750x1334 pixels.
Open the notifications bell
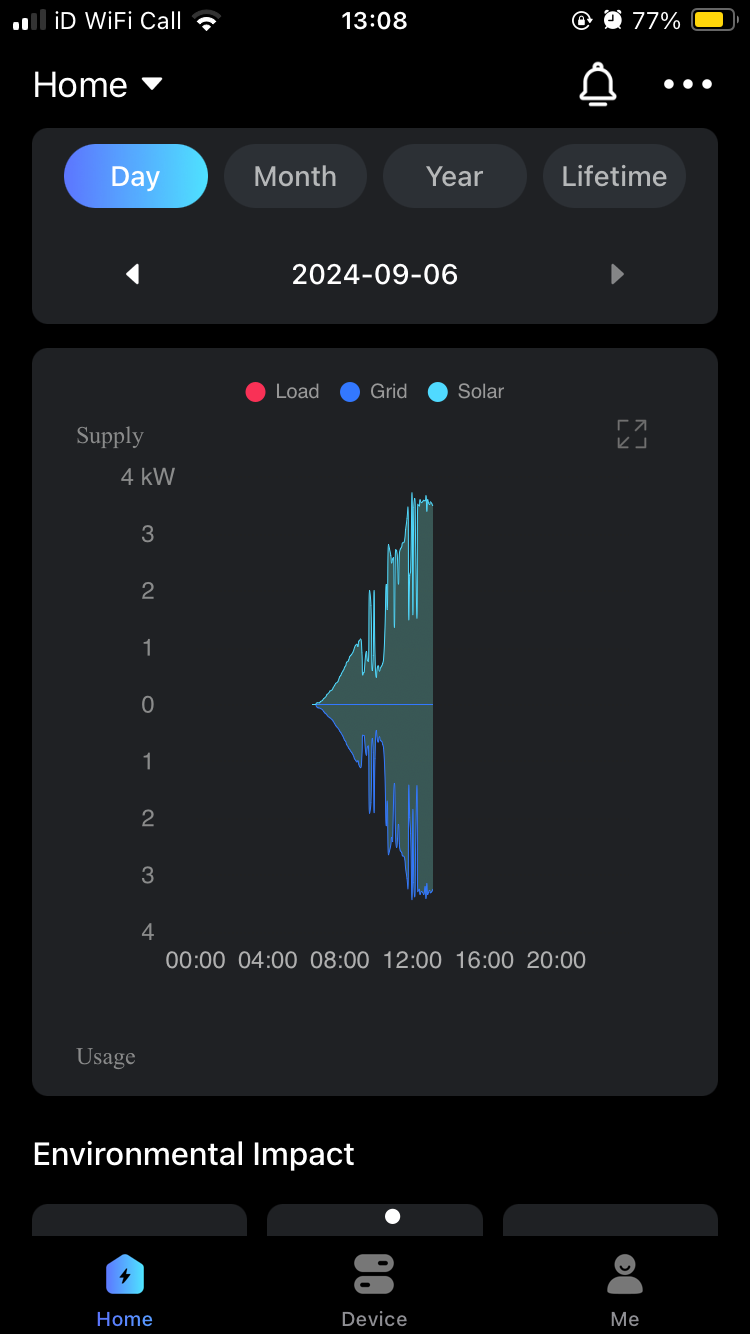pyautogui.click(x=598, y=84)
